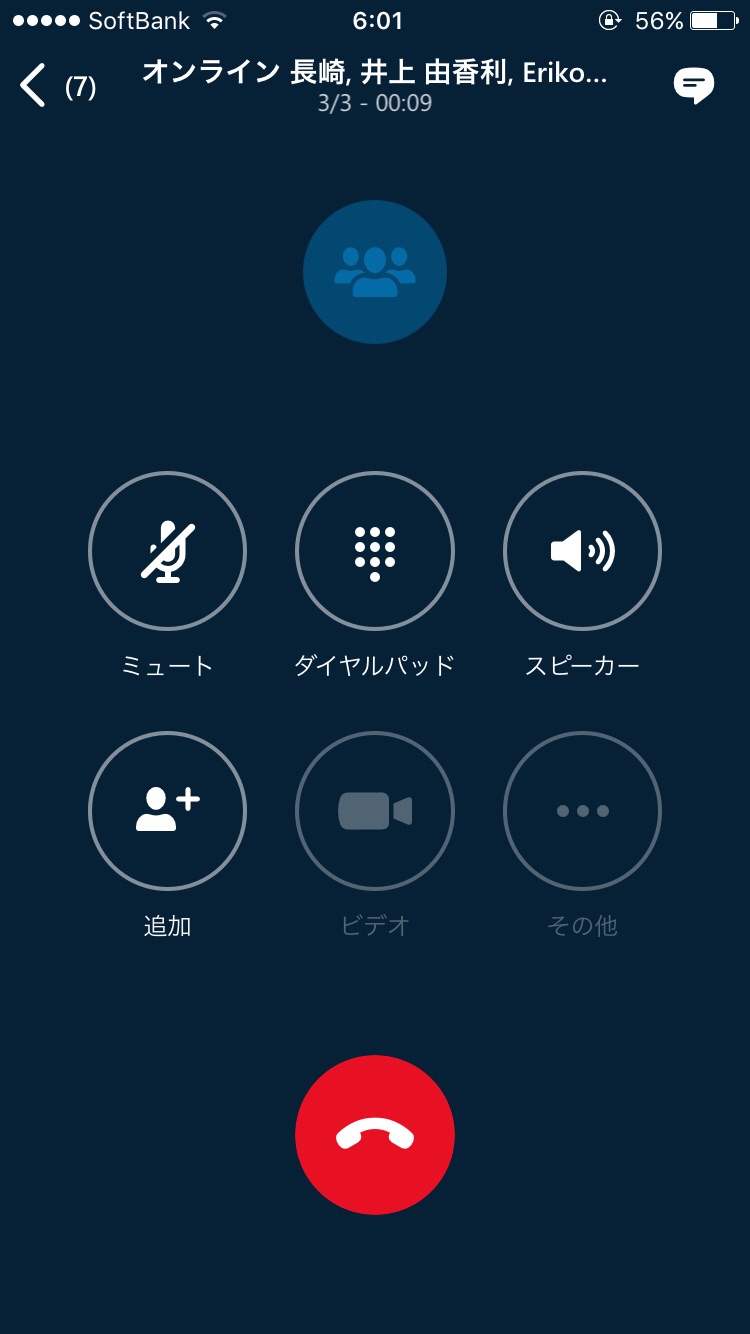Open the ダイヤルパッド dial pad
The width and height of the screenshot is (750, 1334).
[375, 551]
